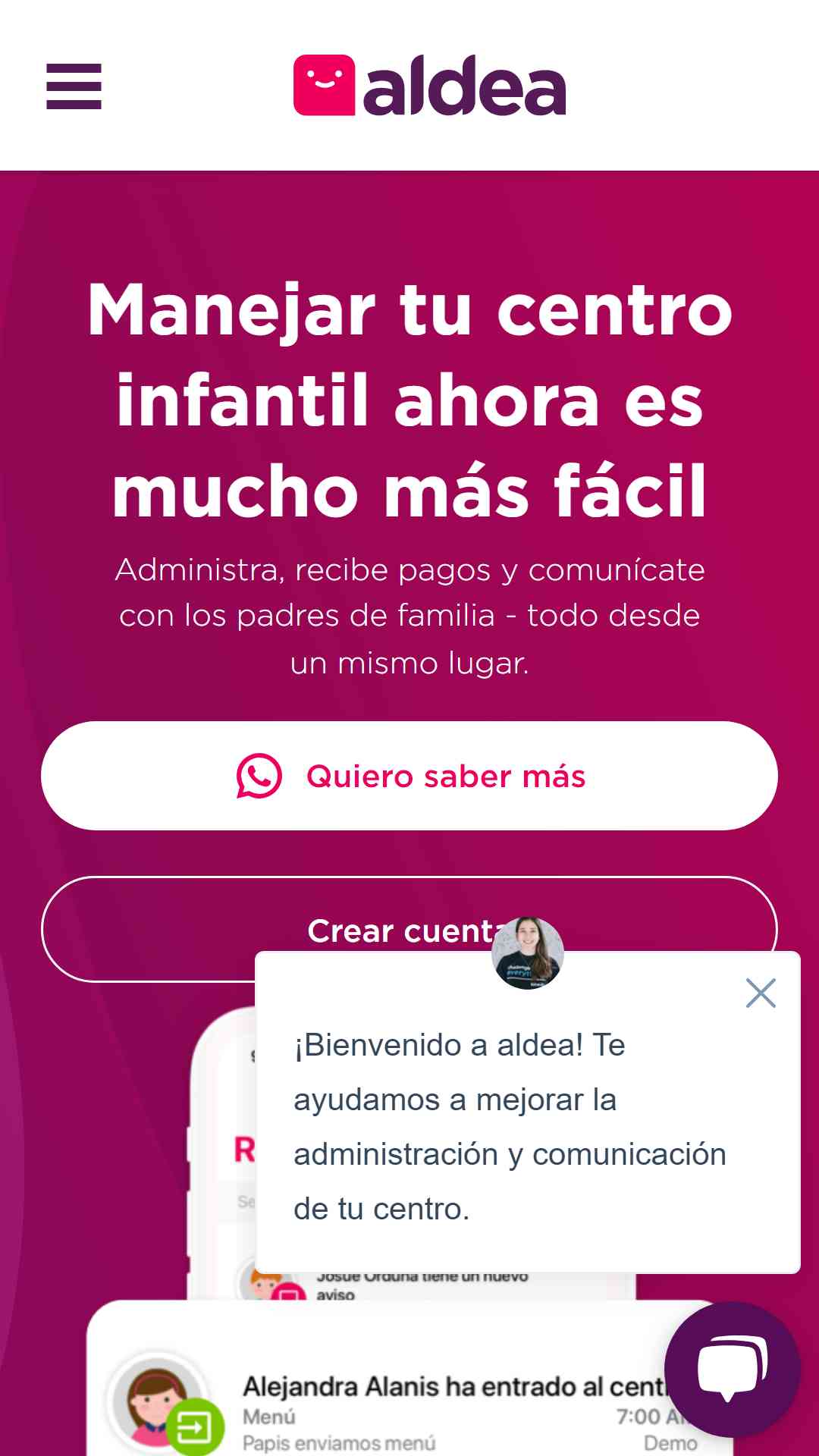Open the Bienvenido a aldea welcome message
This screenshot has width=819, height=1456.
[510, 1127]
